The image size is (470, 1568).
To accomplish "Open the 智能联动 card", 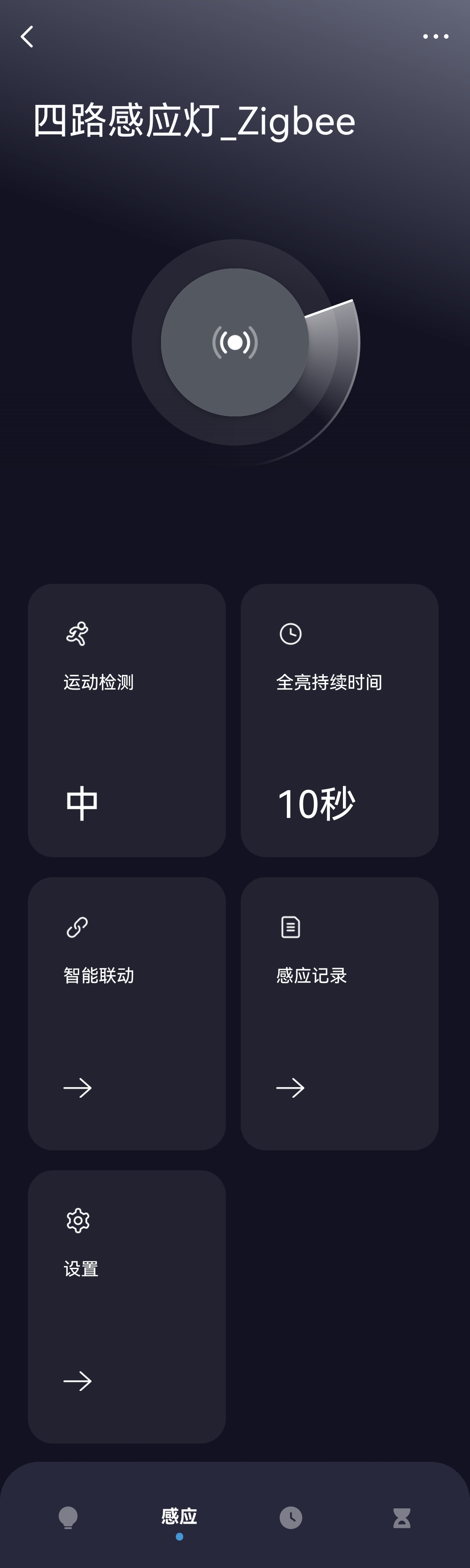I will (127, 1013).
